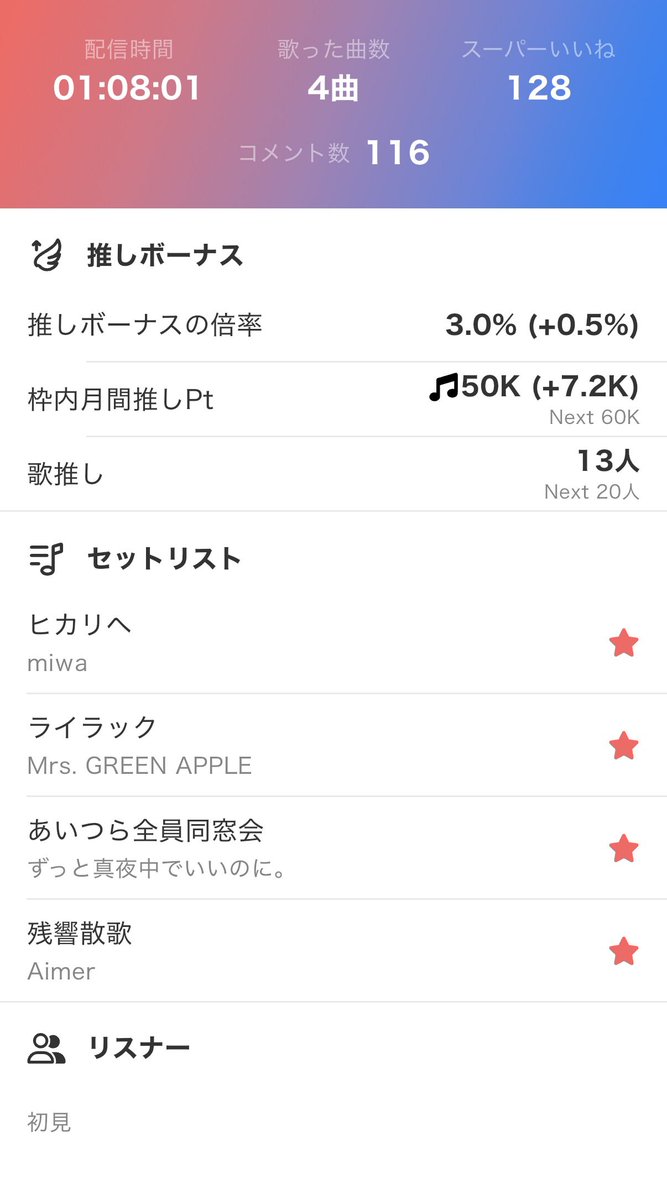Open 残響散歌 by Aimer
The width and height of the screenshot is (667, 1200).
333,950
